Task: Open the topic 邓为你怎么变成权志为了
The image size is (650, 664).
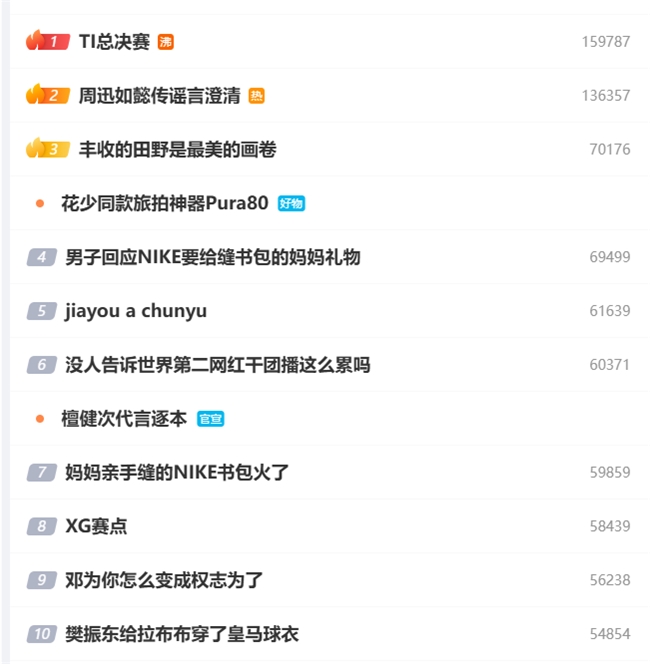Action: click(x=164, y=580)
